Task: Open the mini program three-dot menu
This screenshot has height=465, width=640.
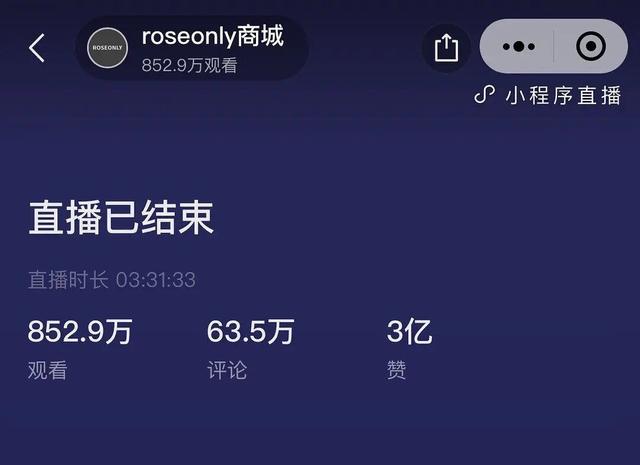Action: (x=519, y=47)
